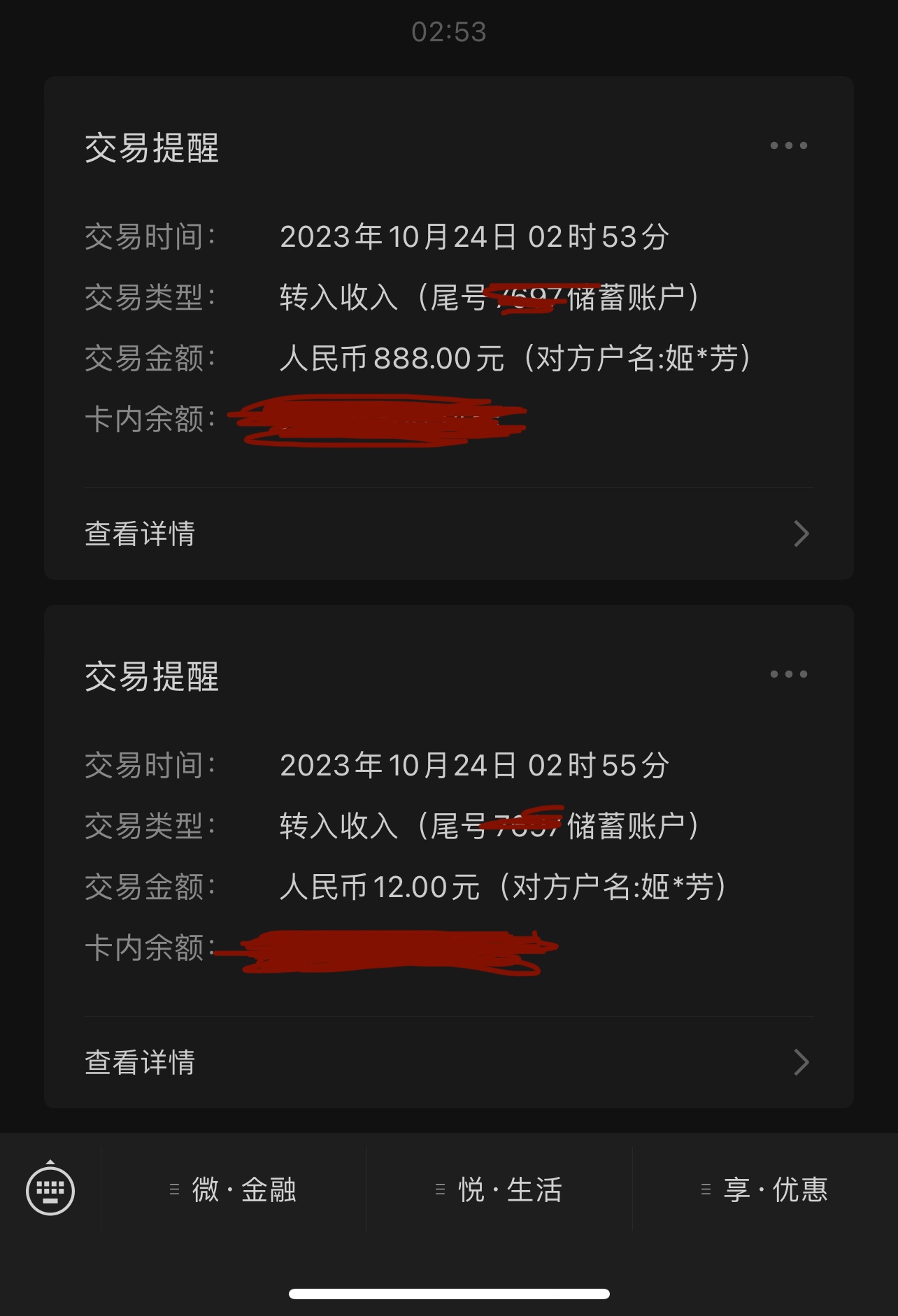Screen dimensions: 898x1316
Task: Open the 微·金融 menu
Action: (x=234, y=1189)
